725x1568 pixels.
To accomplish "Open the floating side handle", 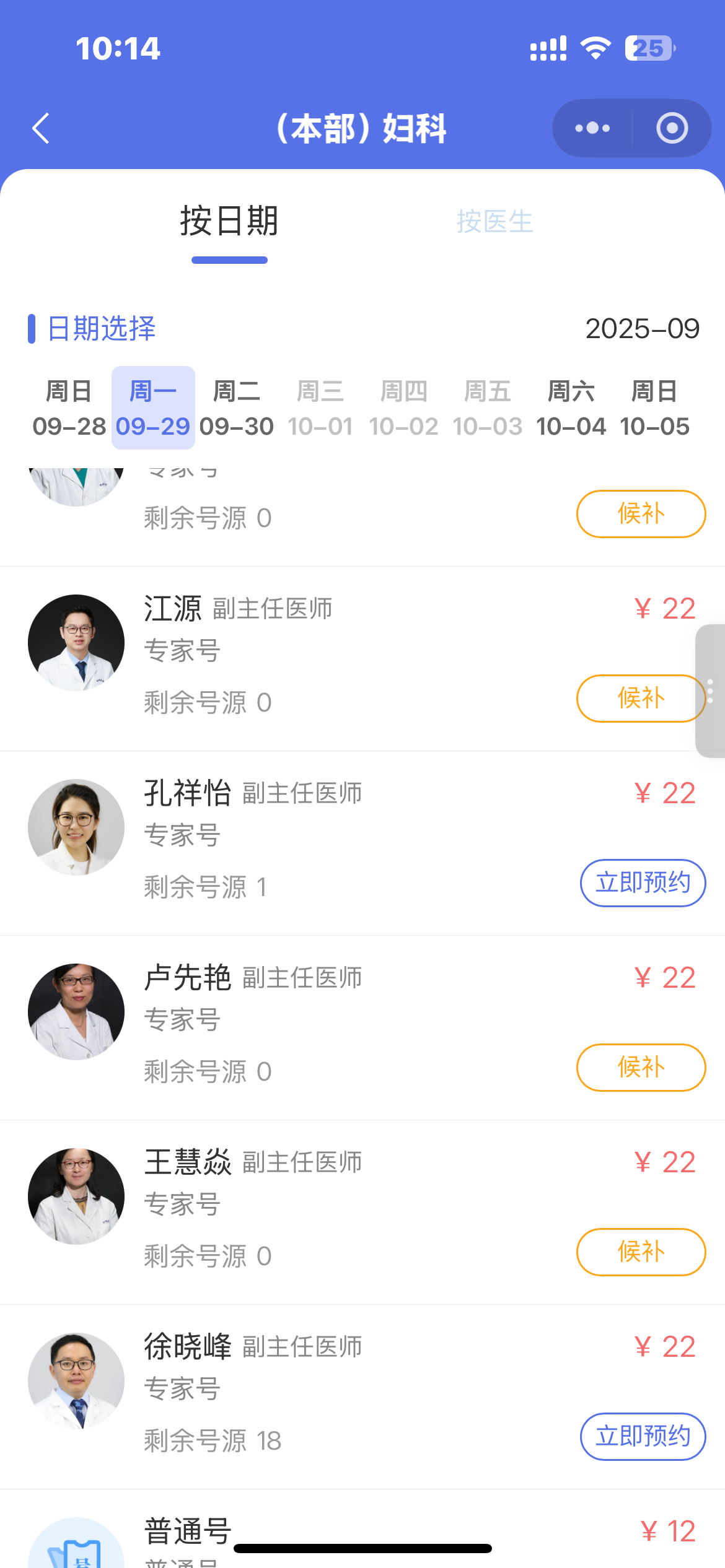I will point(710,690).
